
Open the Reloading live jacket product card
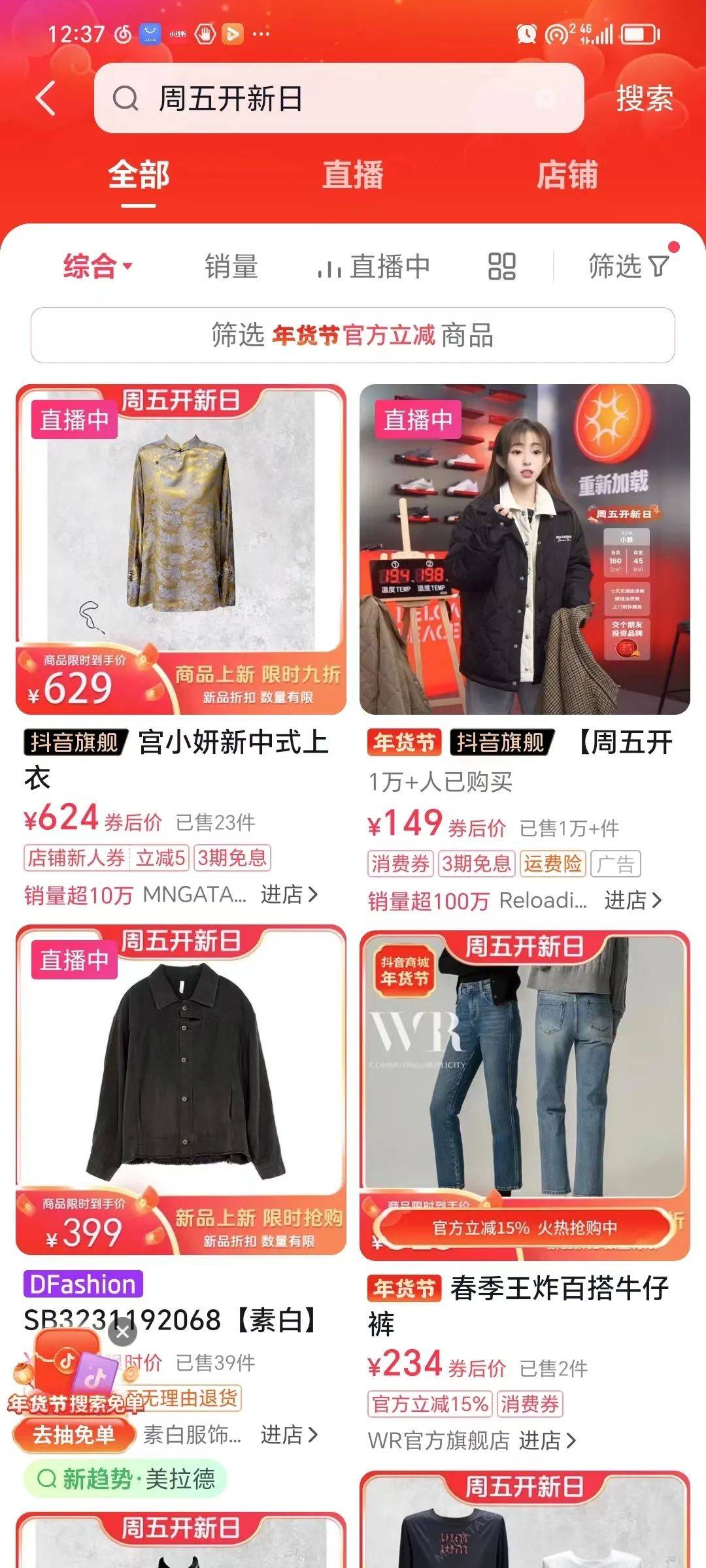[525, 549]
